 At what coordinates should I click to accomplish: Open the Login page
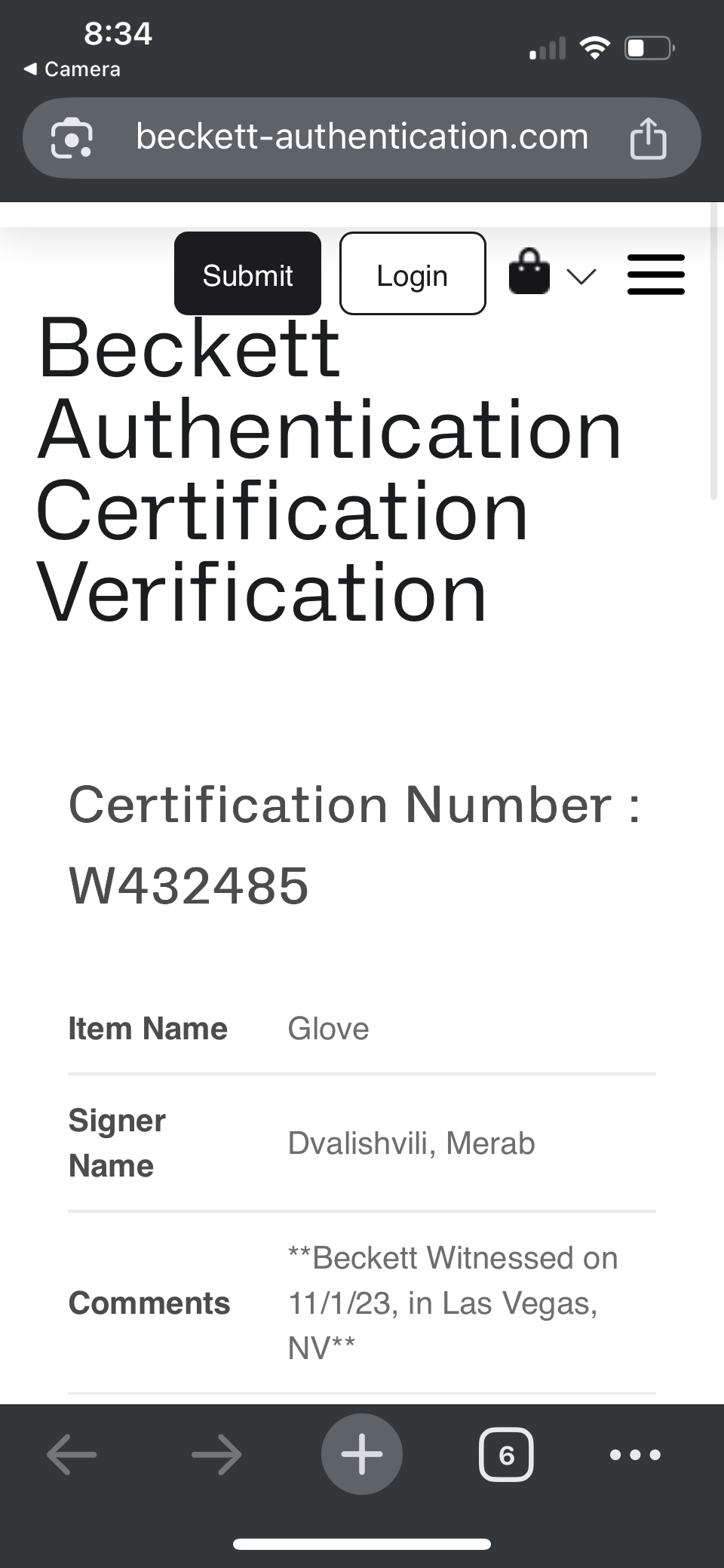[413, 274]
